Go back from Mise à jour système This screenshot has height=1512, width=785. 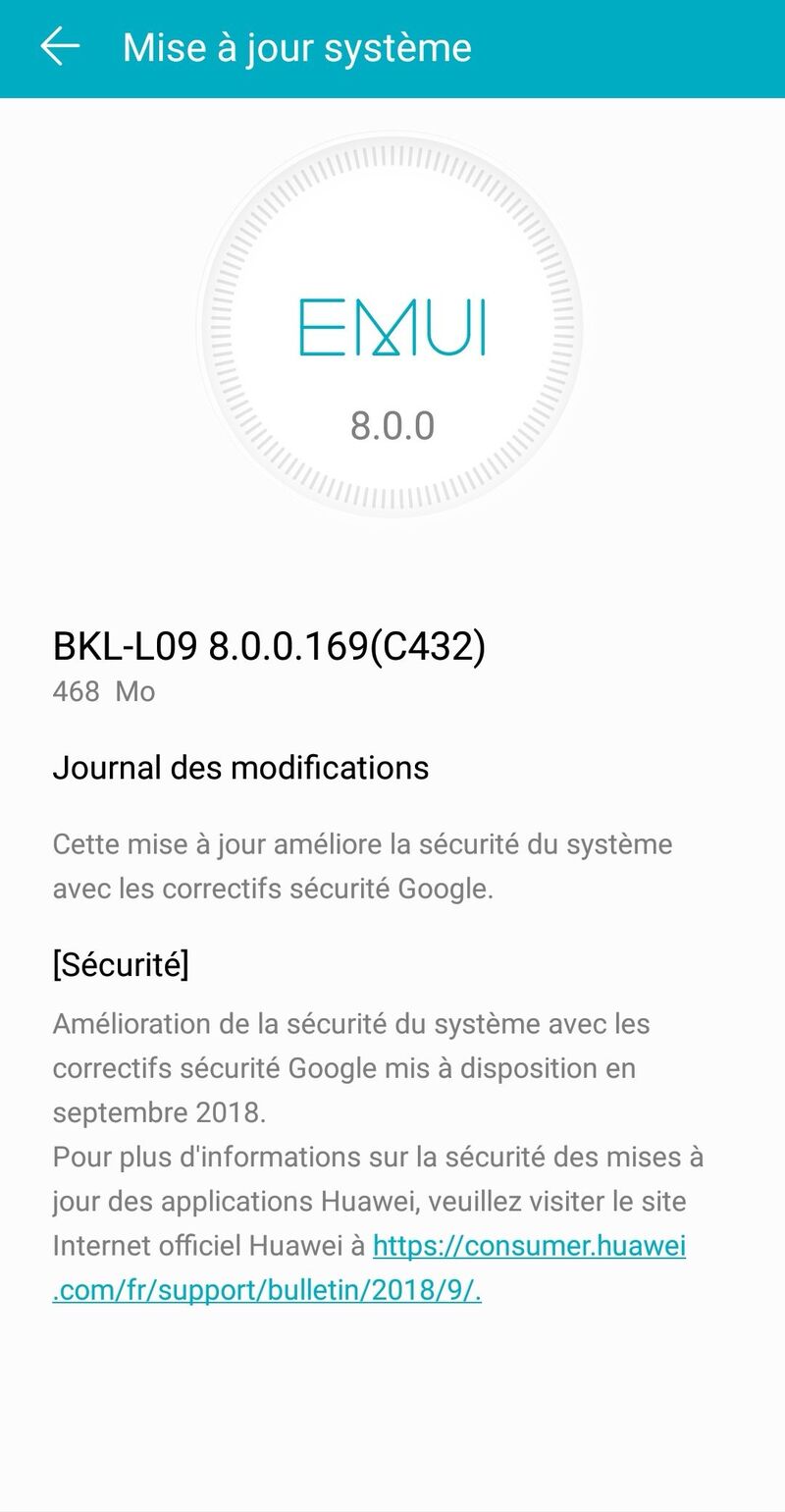point(60,47)
